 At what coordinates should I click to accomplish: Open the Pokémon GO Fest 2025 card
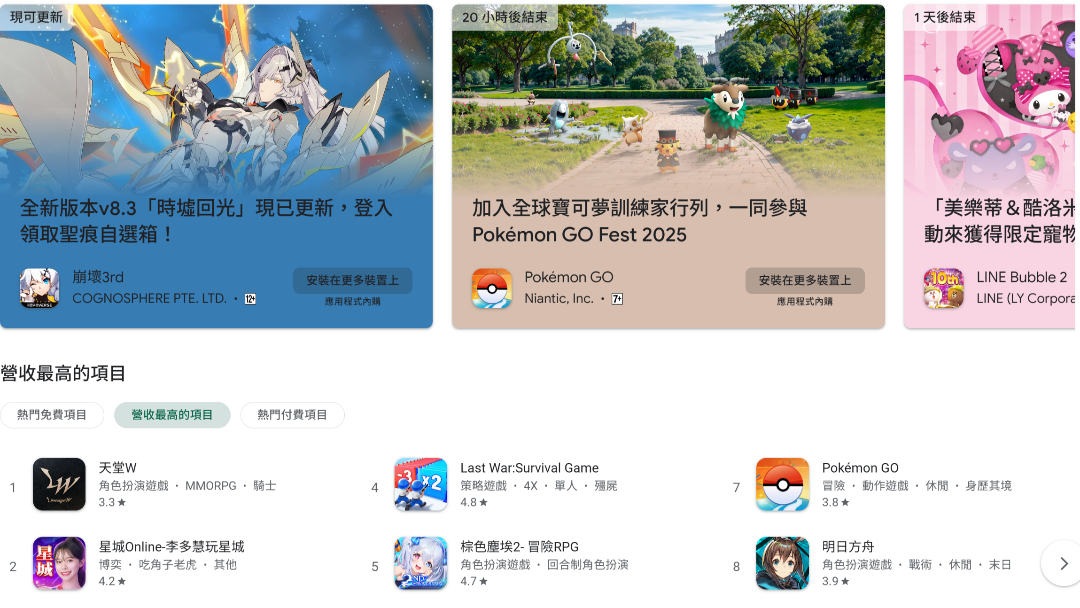[668, 150]
